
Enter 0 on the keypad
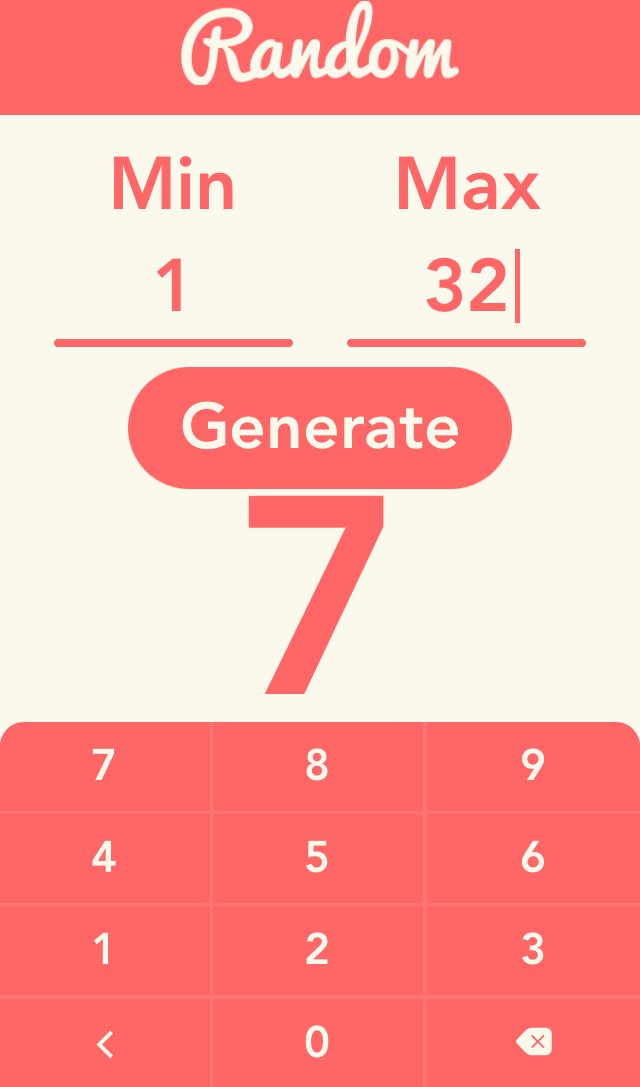(317, 1043)
